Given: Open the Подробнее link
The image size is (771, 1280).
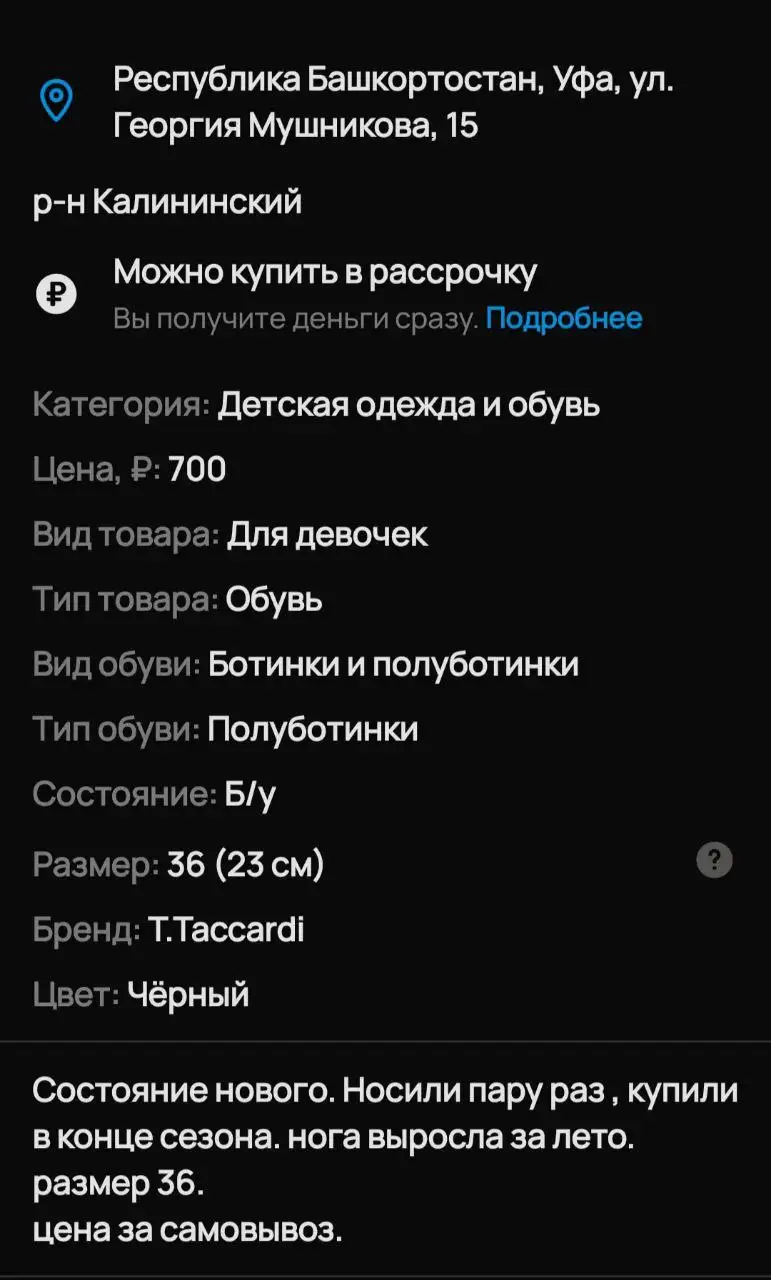Looking at the screenshot, I should tap(565, 318).
